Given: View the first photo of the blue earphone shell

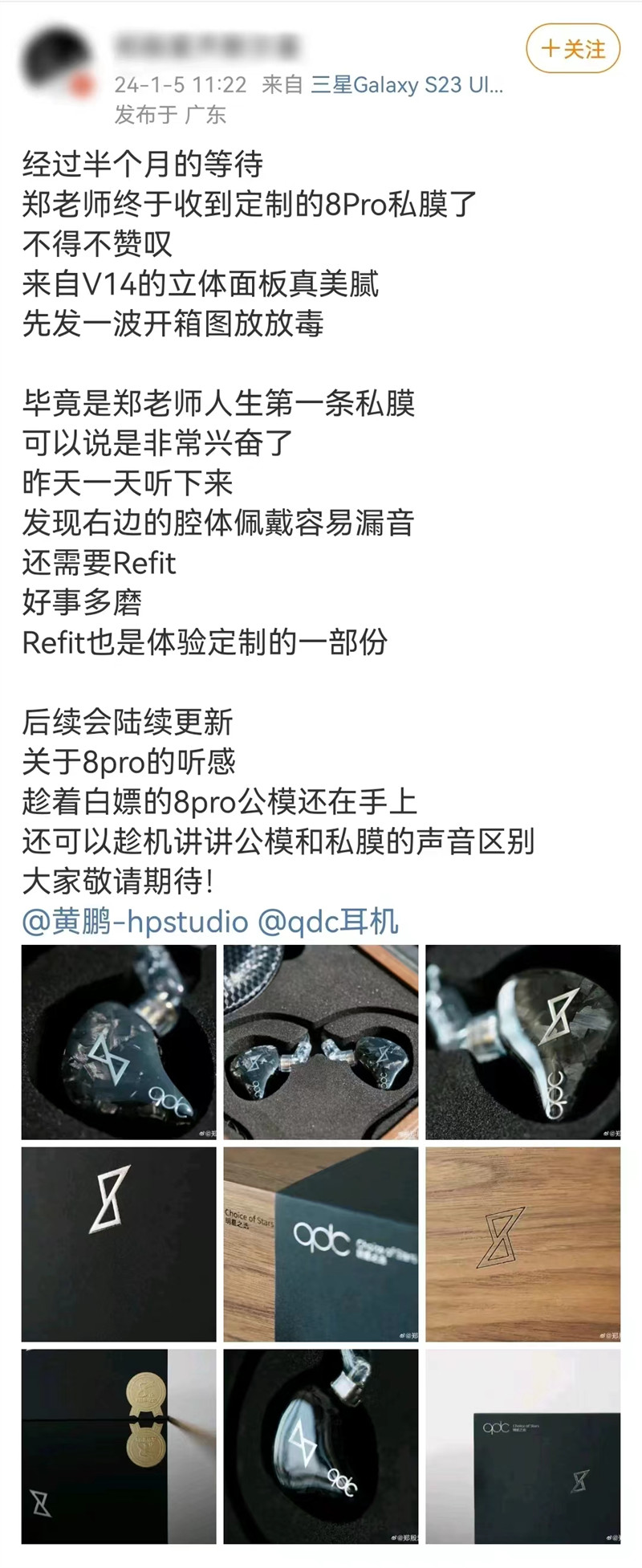Looking at the screenshot, I should click(119, 1042).
